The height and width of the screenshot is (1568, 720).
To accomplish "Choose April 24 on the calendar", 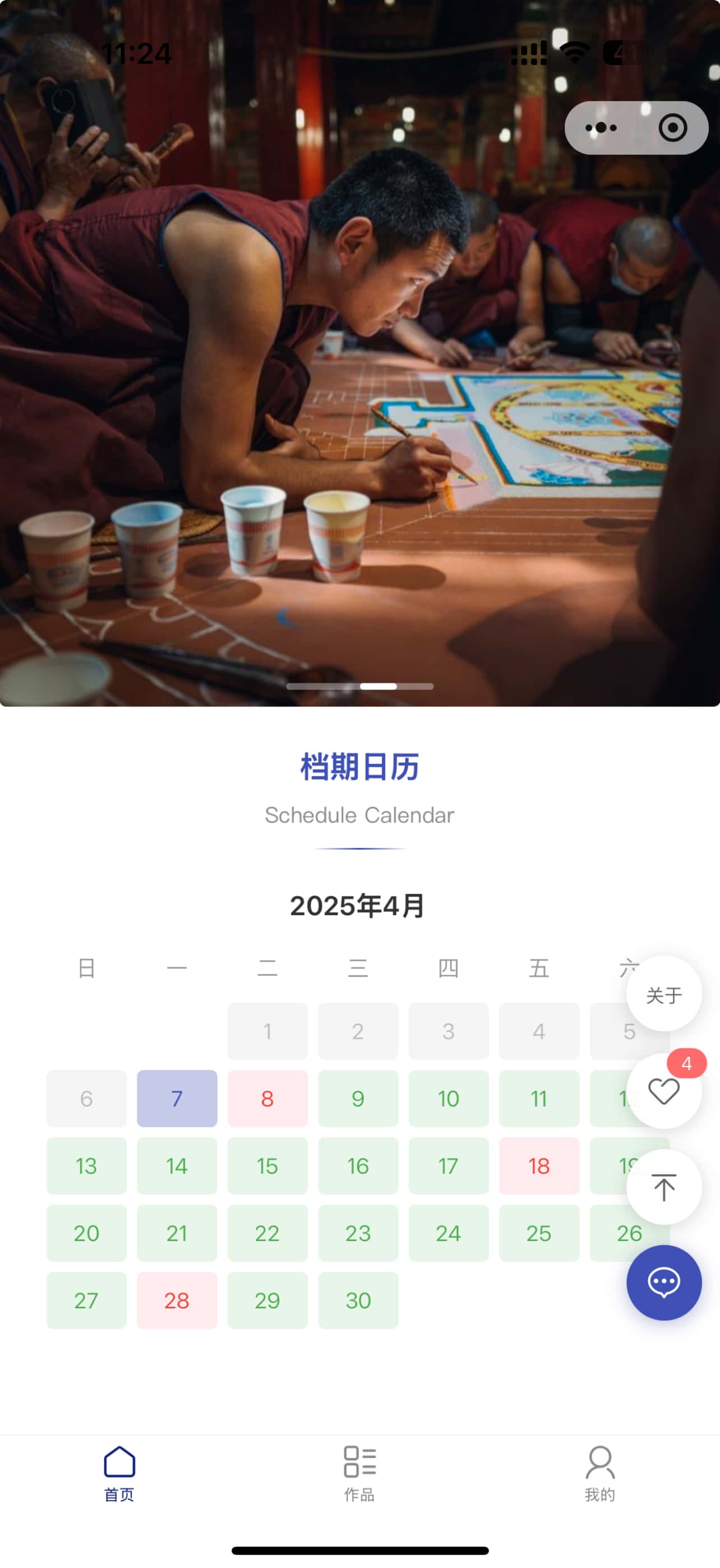I will pos(448,1233).
